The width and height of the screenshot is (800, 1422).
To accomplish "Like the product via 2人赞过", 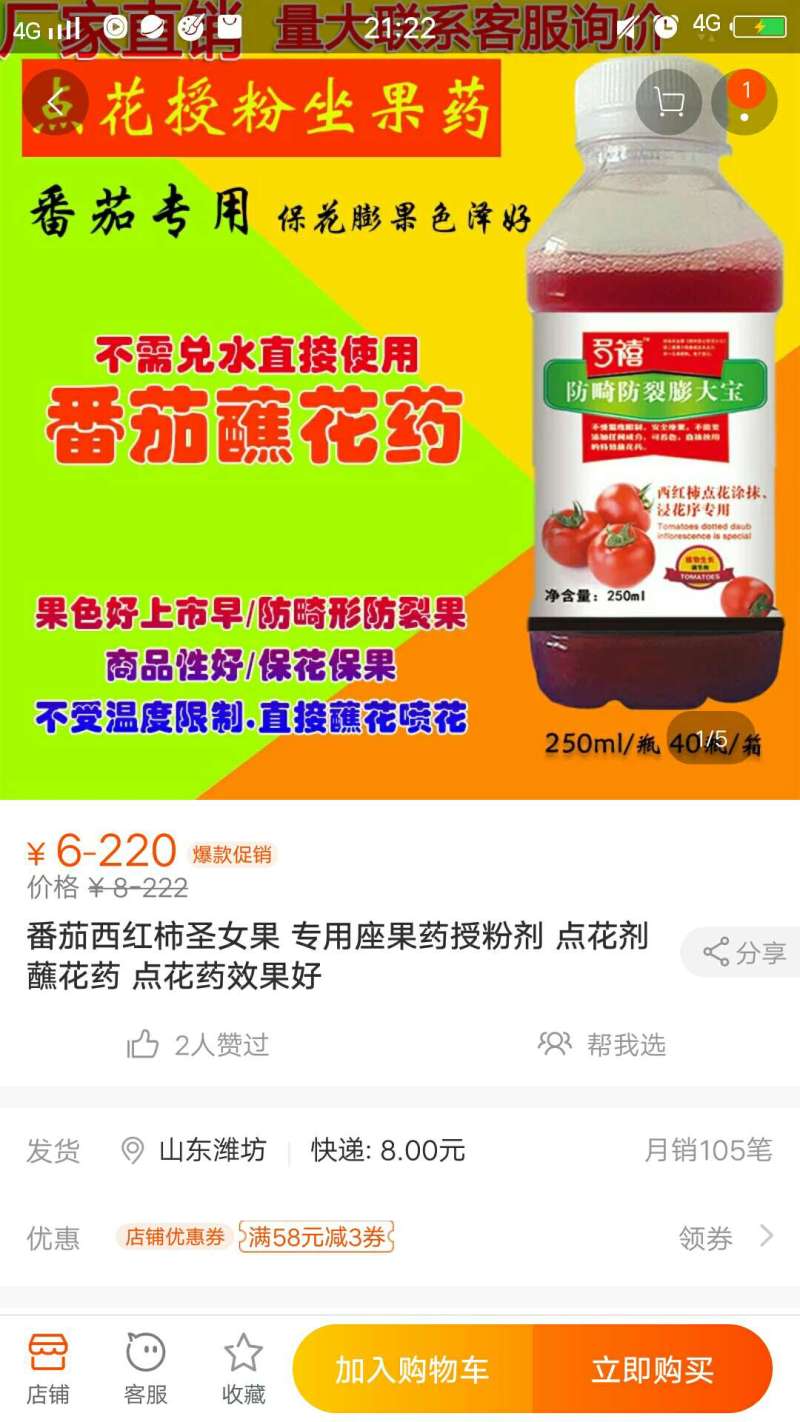I will pos(198,1045).
